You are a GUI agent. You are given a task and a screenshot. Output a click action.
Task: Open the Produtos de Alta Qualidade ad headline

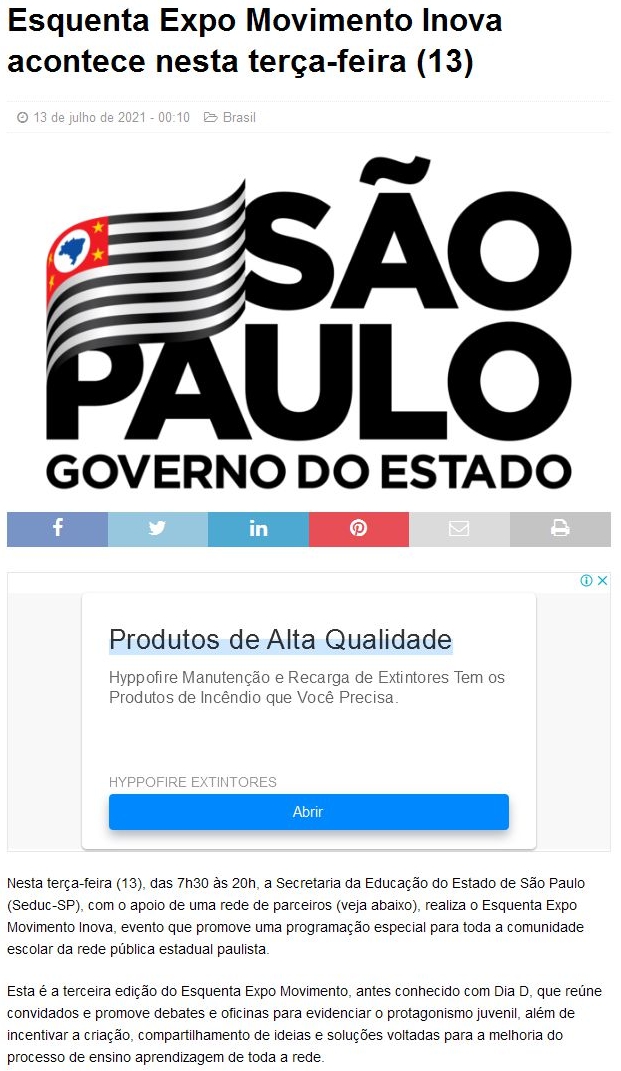coord(280,640)
